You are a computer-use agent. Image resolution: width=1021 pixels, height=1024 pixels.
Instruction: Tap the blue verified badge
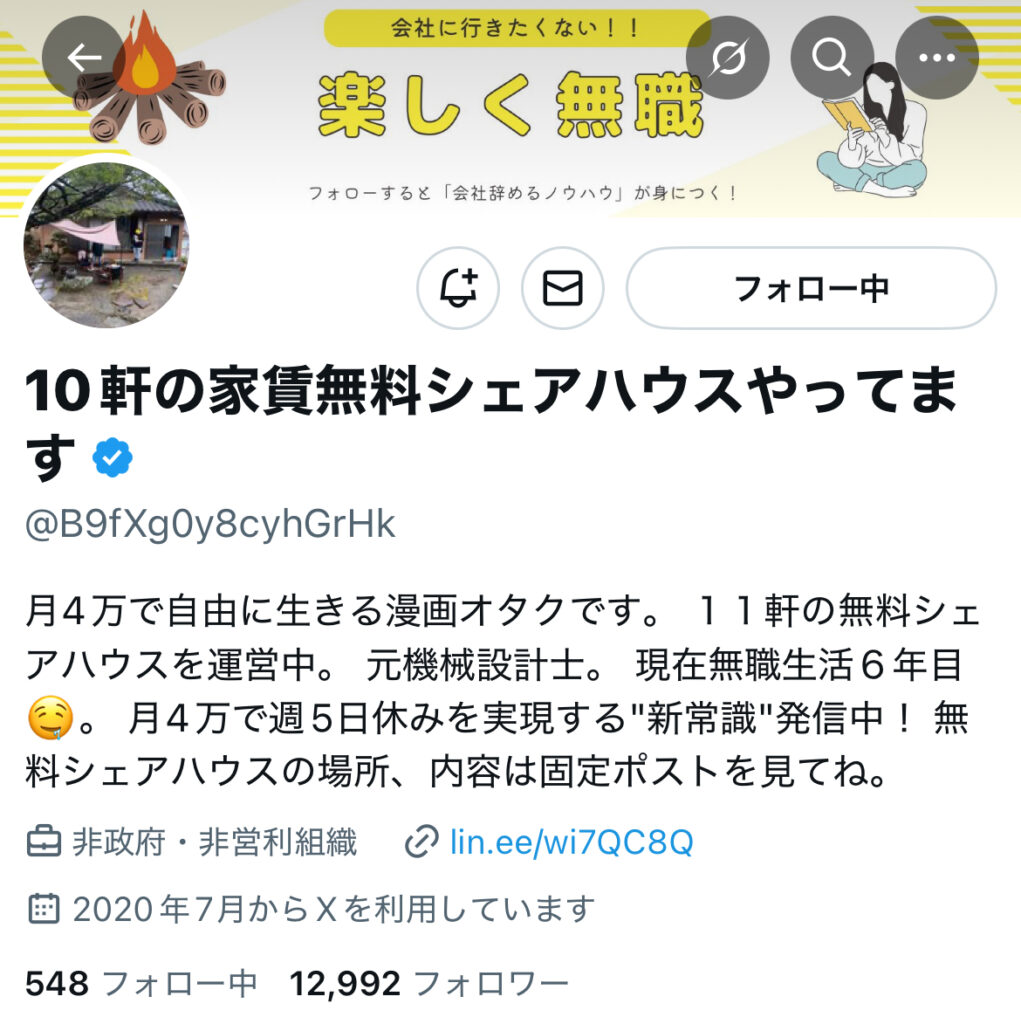pyautogui.click(x=113, y=457)
